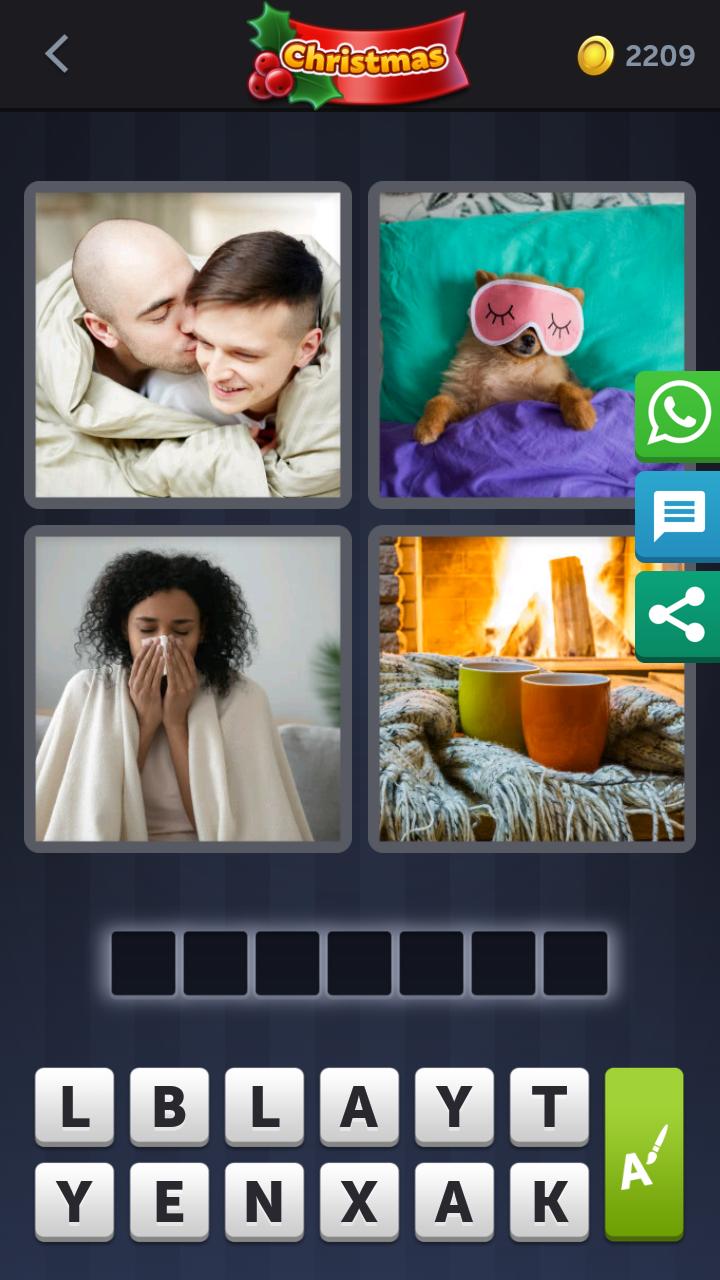Enlarge the two men under blanket picture

[x=188, y=345]
